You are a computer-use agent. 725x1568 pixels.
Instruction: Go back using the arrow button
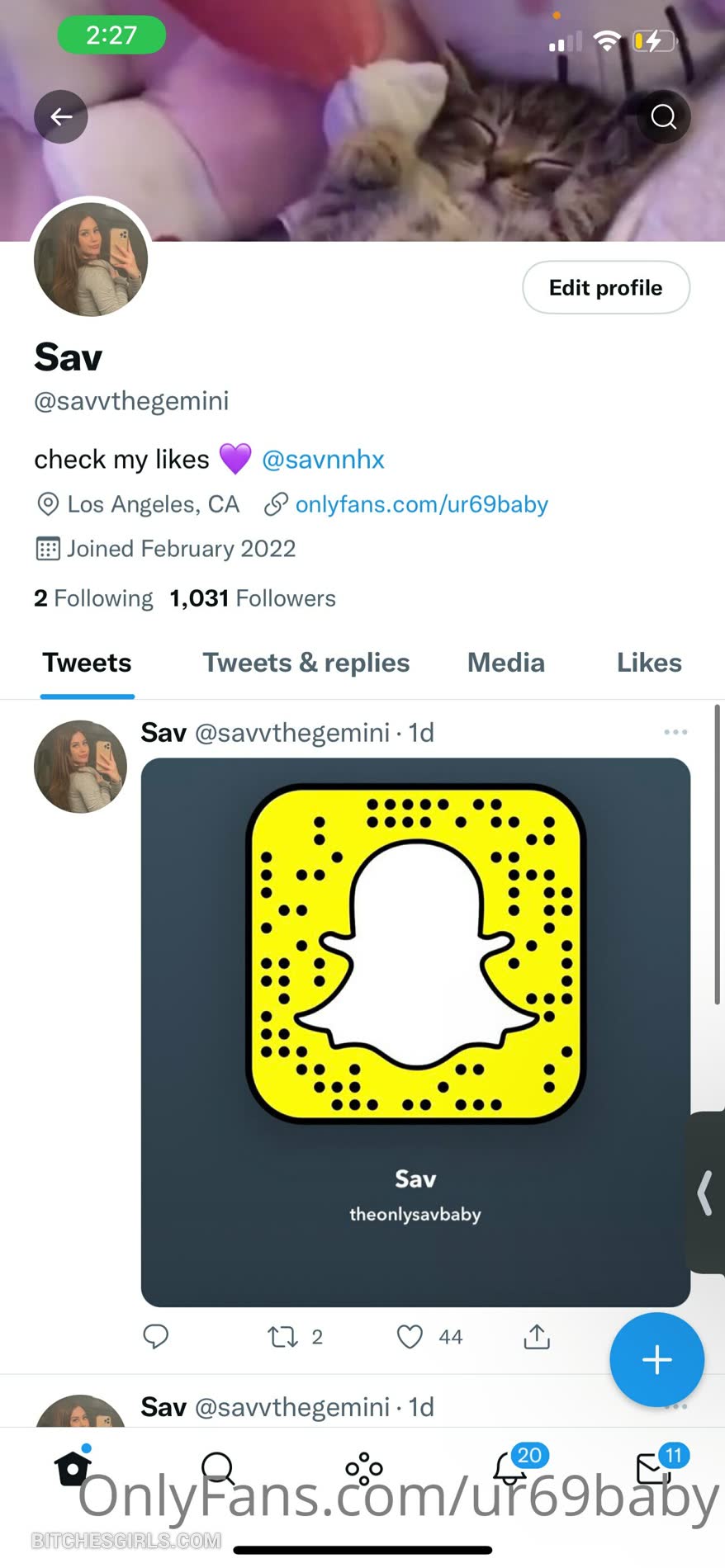(61, 117)
